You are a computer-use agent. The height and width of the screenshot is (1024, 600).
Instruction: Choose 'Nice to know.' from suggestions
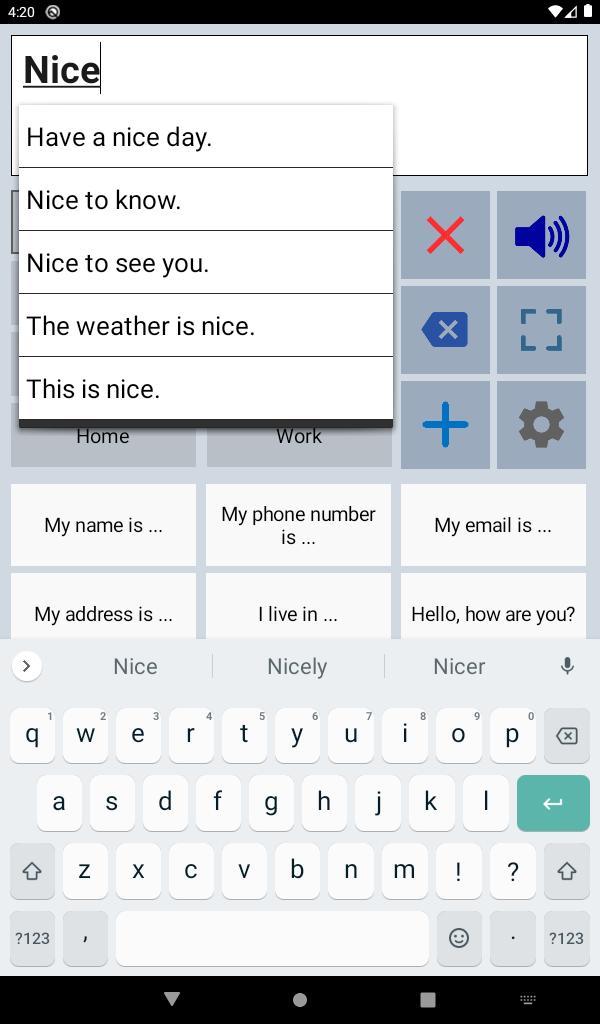tap(205, 200)
